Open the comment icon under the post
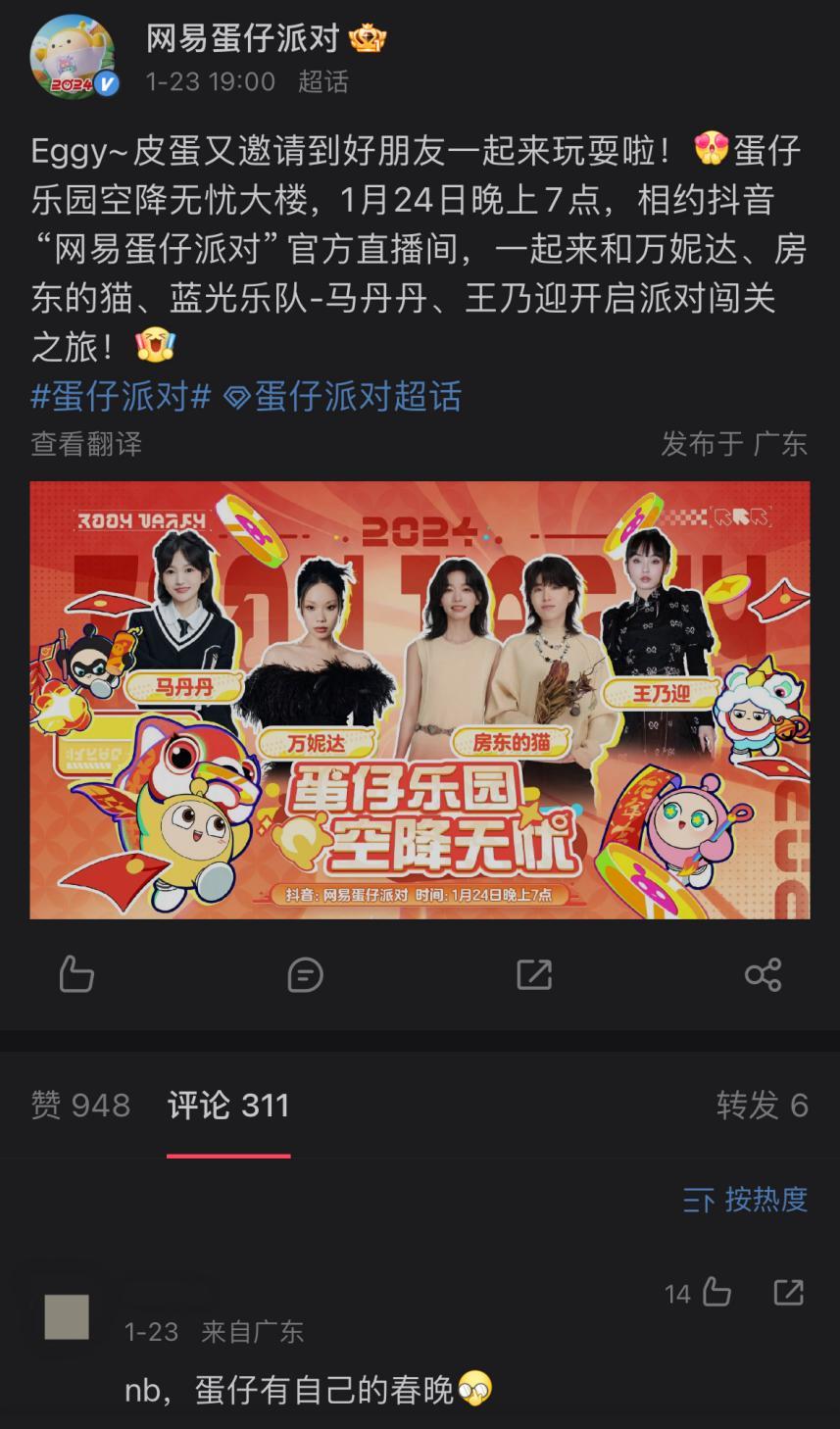Viewport: 840px width, 1429px height. pos(305,974)
